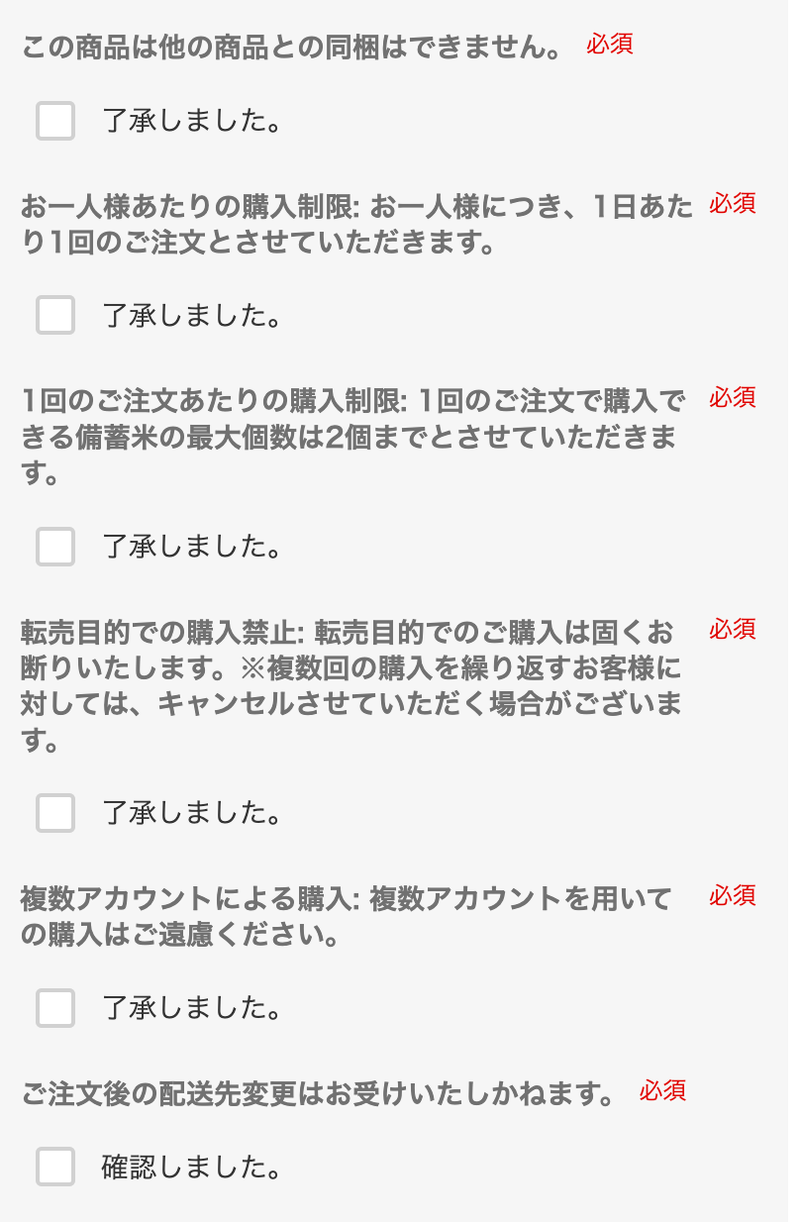
Task: Accept the お一人様あたりの購入制限 checkbox
Action: pos(55,315)
